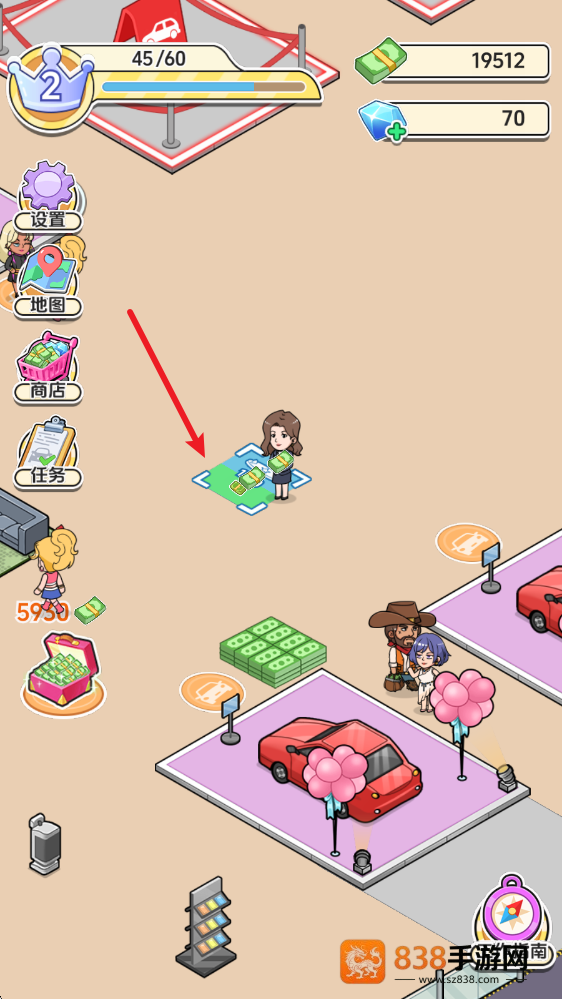View the 任务 task clipboard
Viewport: 562px width, 999px height.
tap(48, 453)
